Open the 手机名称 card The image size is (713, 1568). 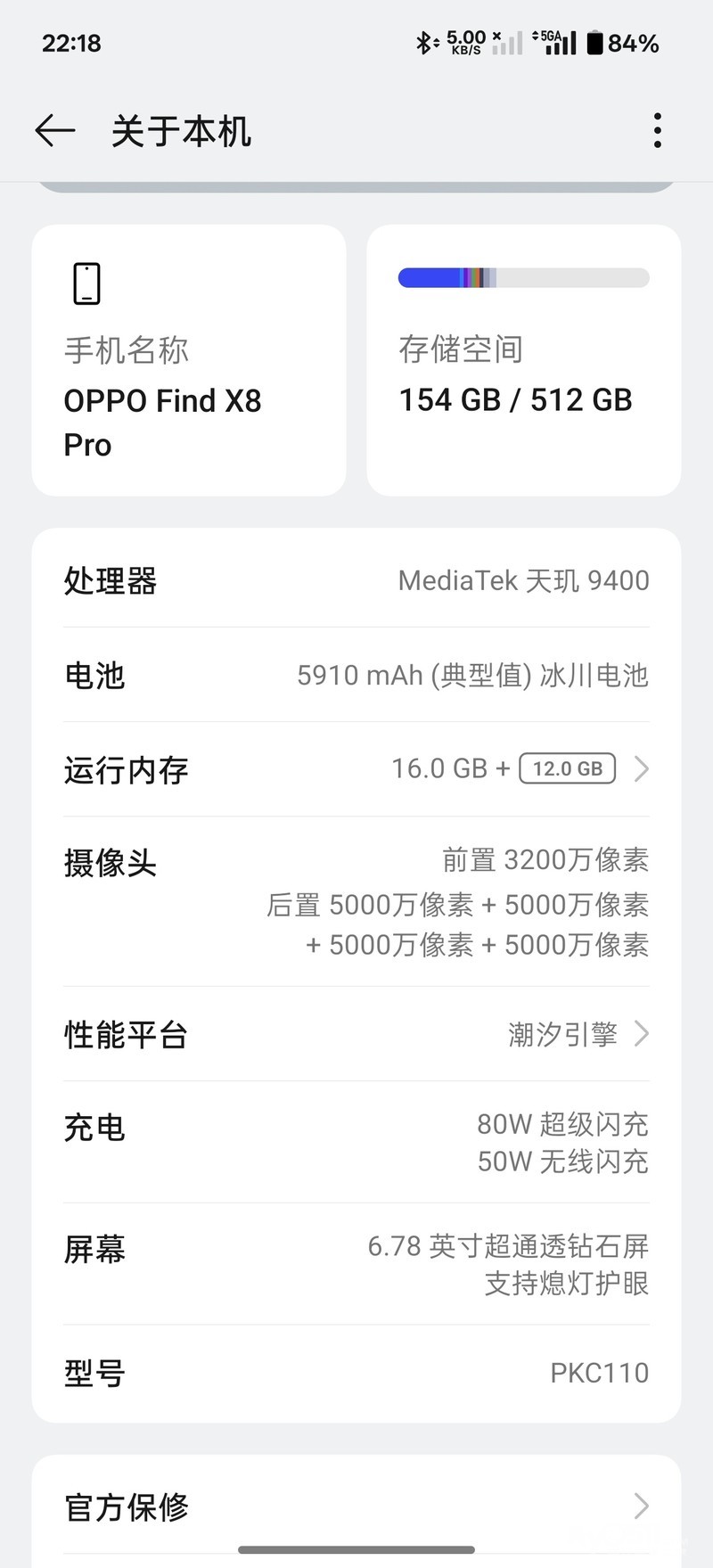[188, 360]
